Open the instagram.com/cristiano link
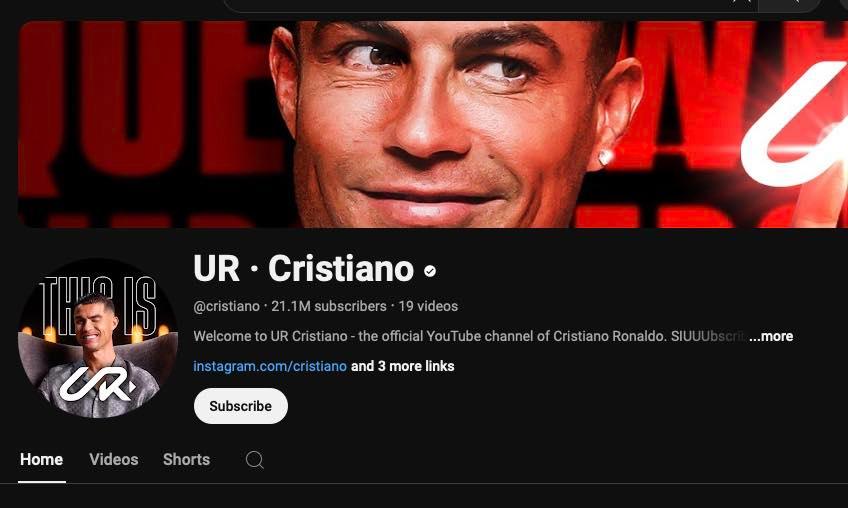The height and width of the screenshot is (508, 848). (x=270, y=367)
